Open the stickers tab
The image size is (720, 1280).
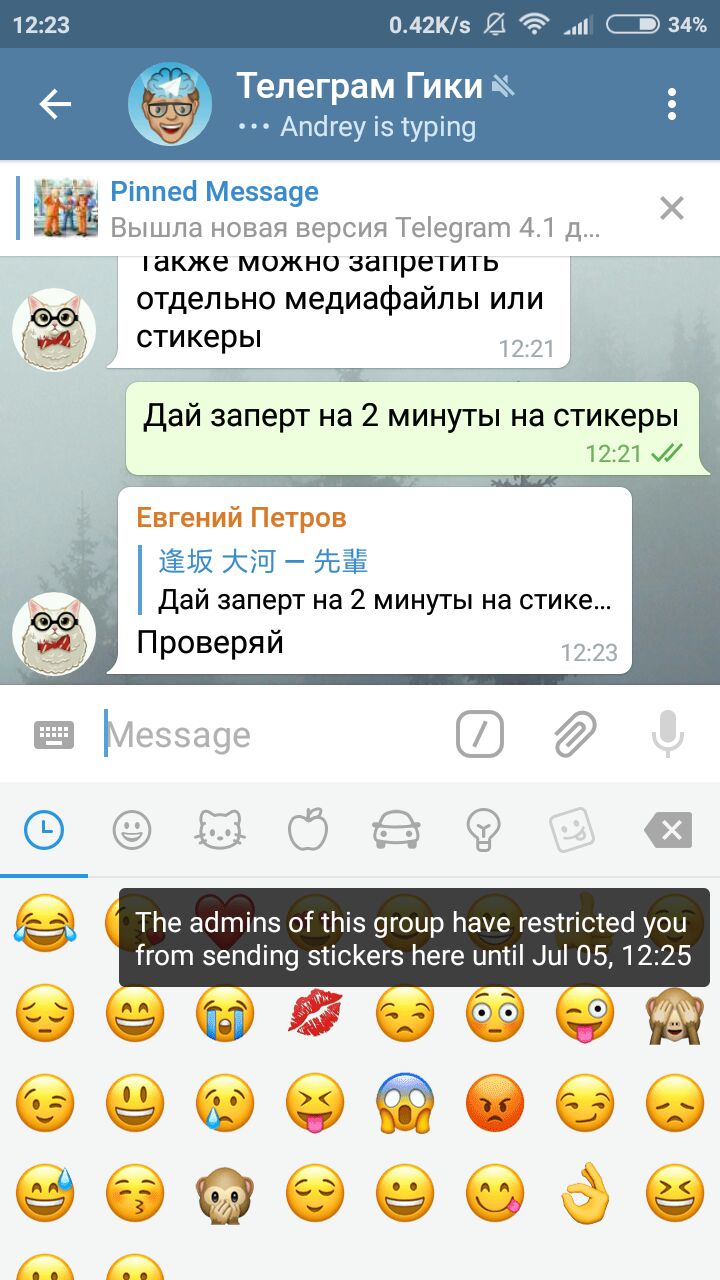tap(572, 829)
